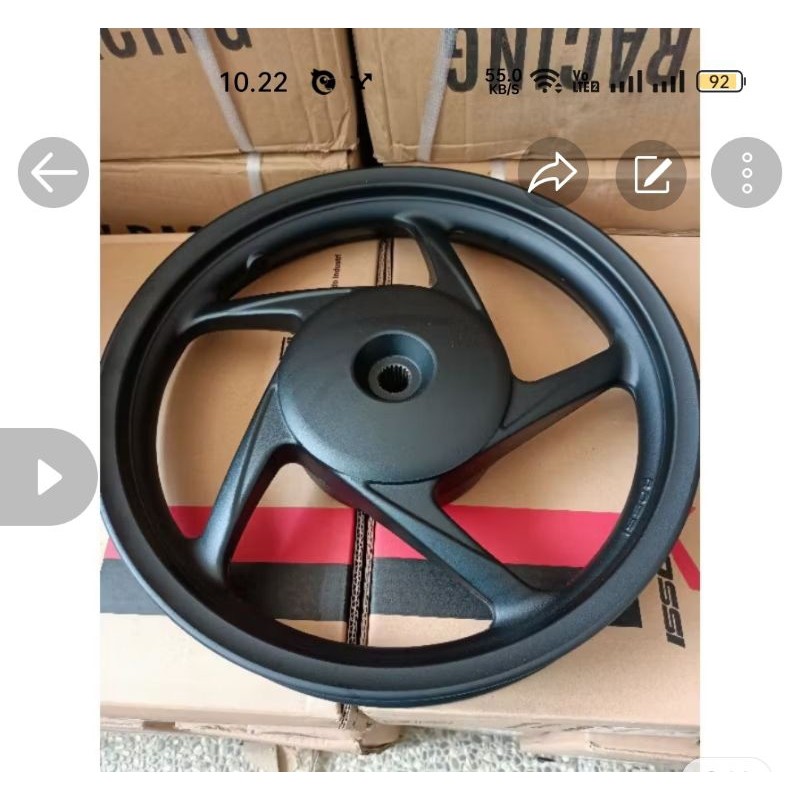Go back using the arrow button

(x=53, y=173)
